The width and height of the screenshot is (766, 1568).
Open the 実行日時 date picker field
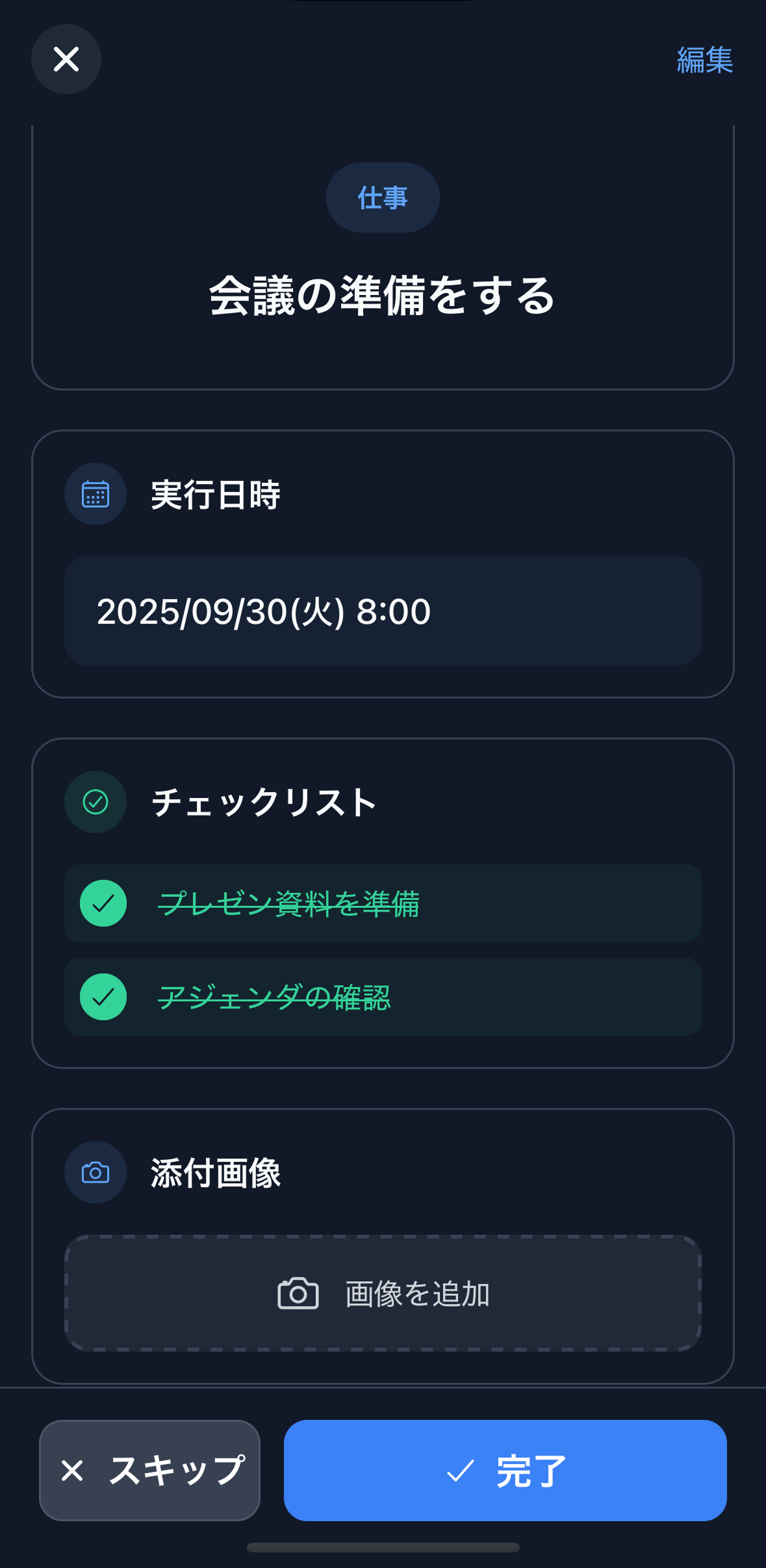pos(383,611)
